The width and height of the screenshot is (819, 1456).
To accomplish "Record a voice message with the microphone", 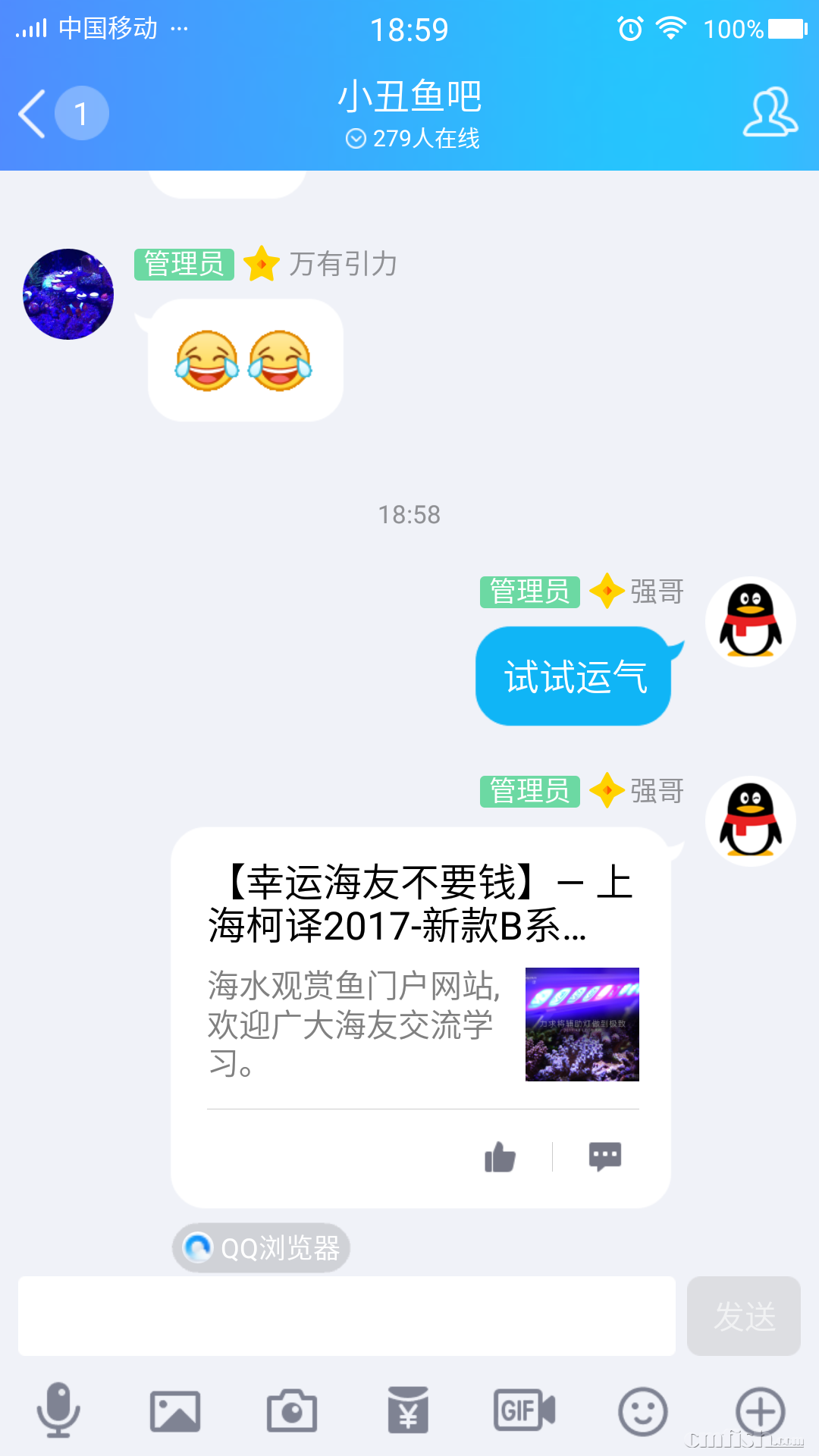I will 58,1410.
